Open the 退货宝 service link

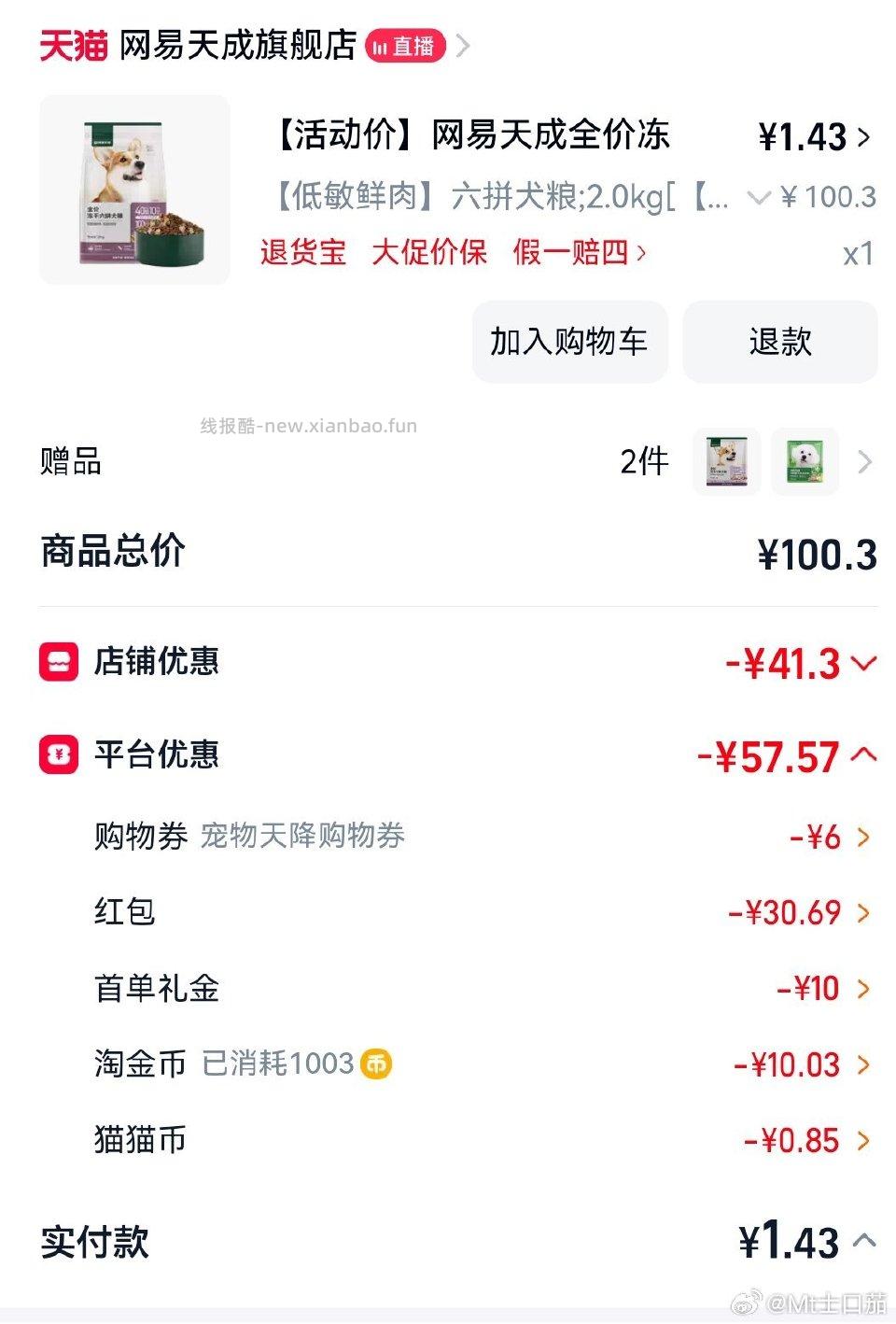click(303, 252)
